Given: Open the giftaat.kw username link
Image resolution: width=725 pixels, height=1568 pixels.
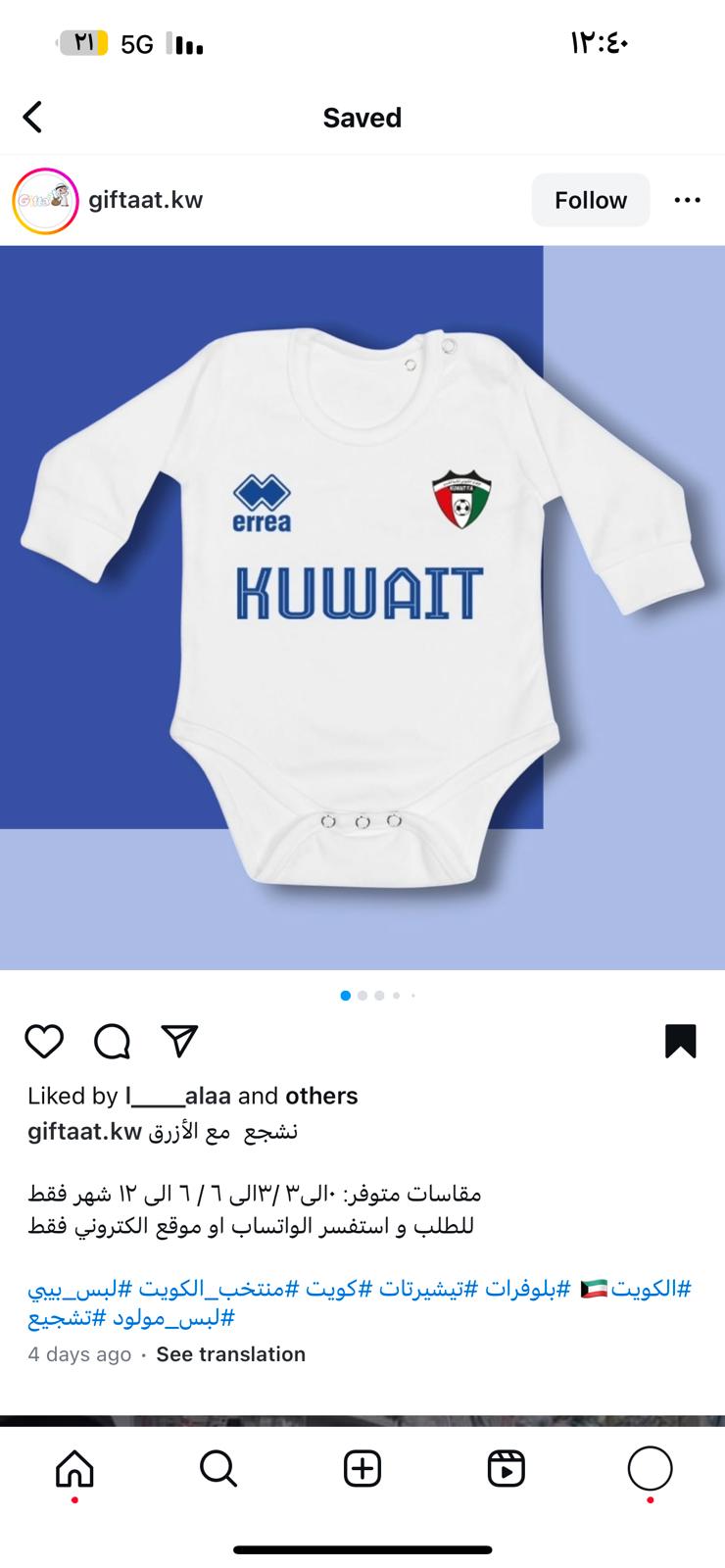Looking at the screenshot, I should pos(145,201).
